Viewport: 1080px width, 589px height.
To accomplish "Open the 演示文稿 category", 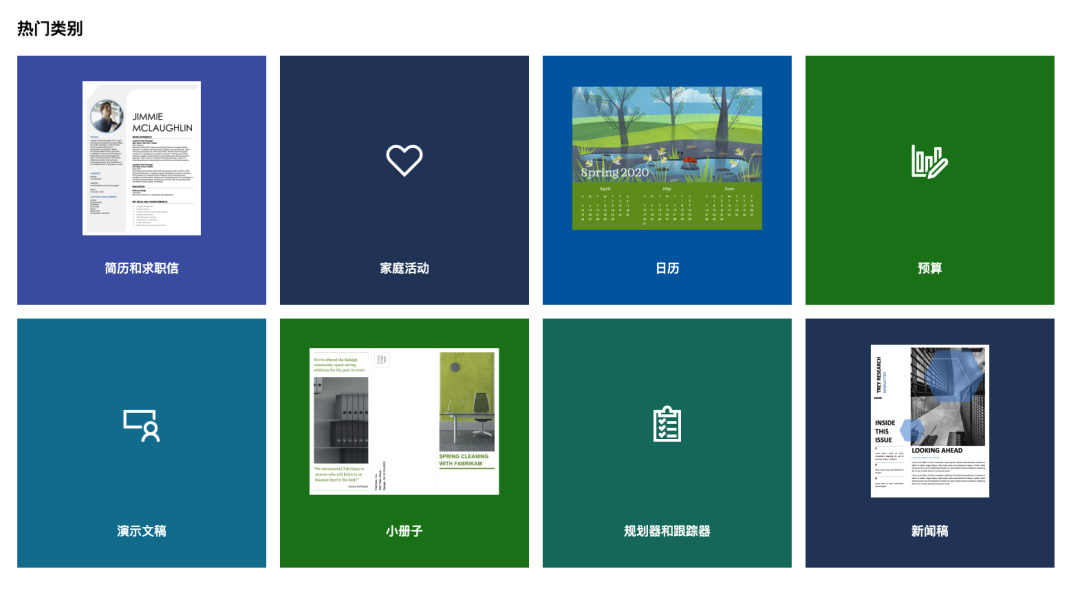I will (141, 443).
